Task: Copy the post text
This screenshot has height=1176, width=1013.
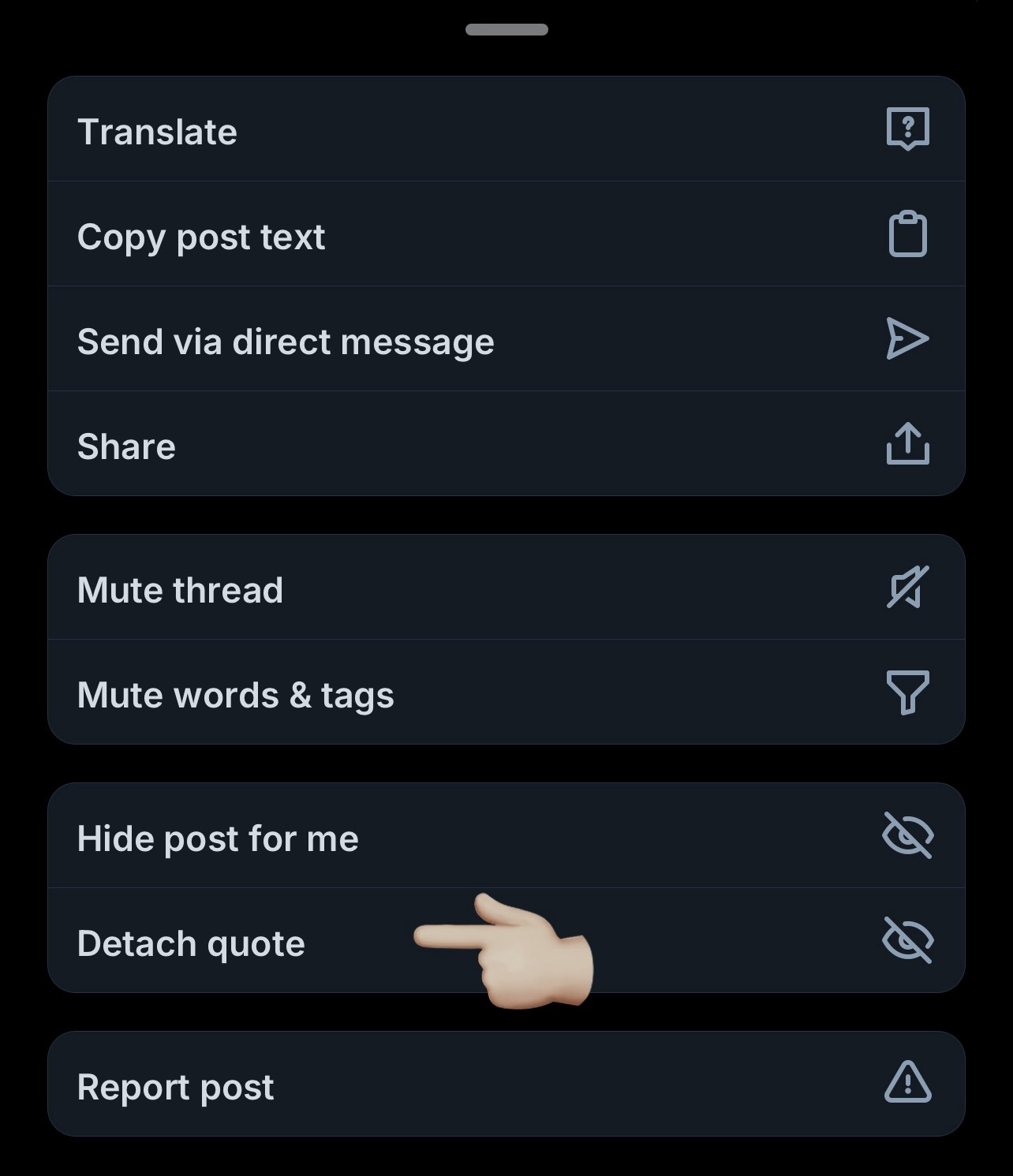Action: pyautogui.click(x=505, y=235)
